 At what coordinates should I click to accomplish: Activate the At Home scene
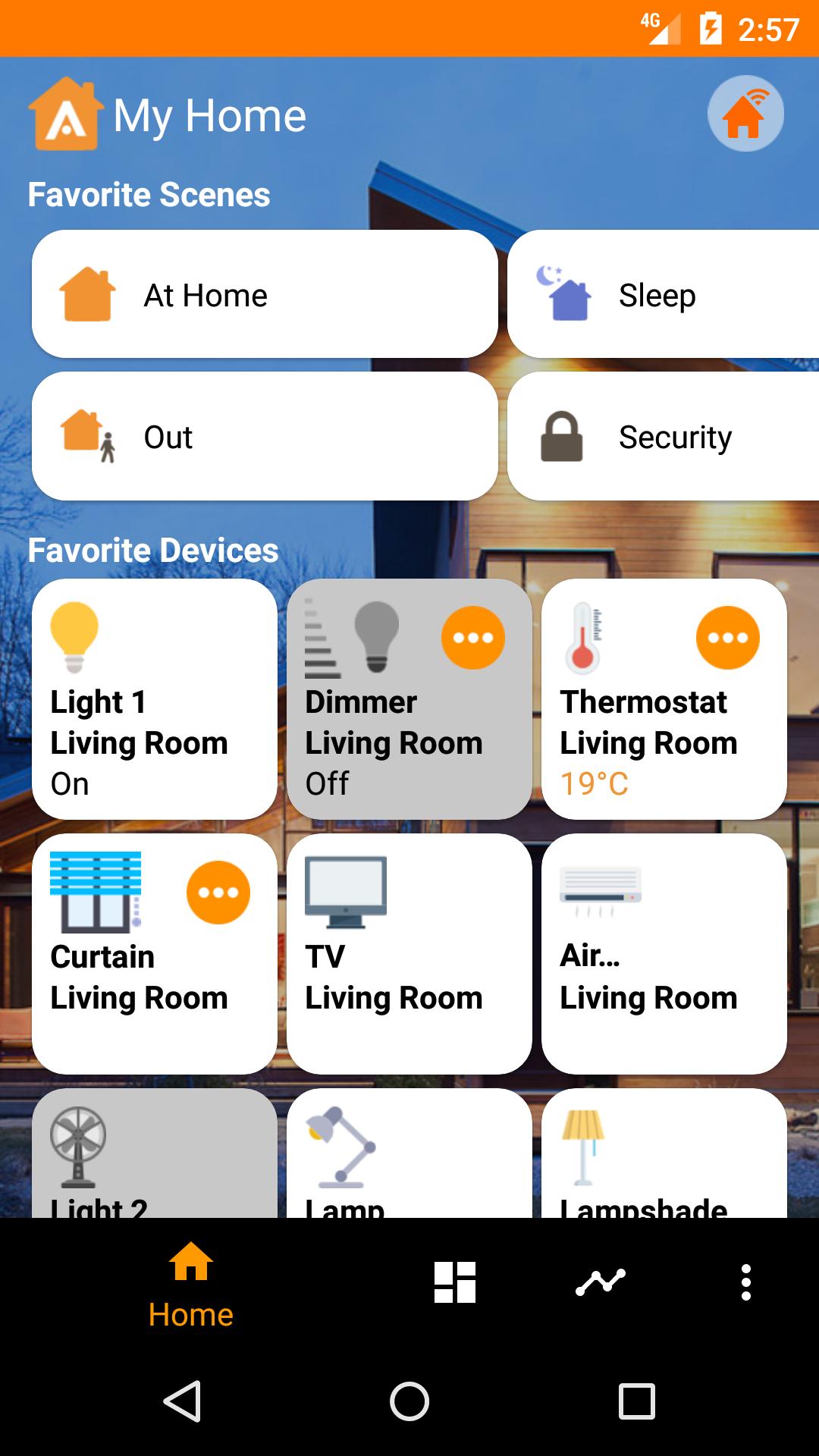tap(265, 294)
